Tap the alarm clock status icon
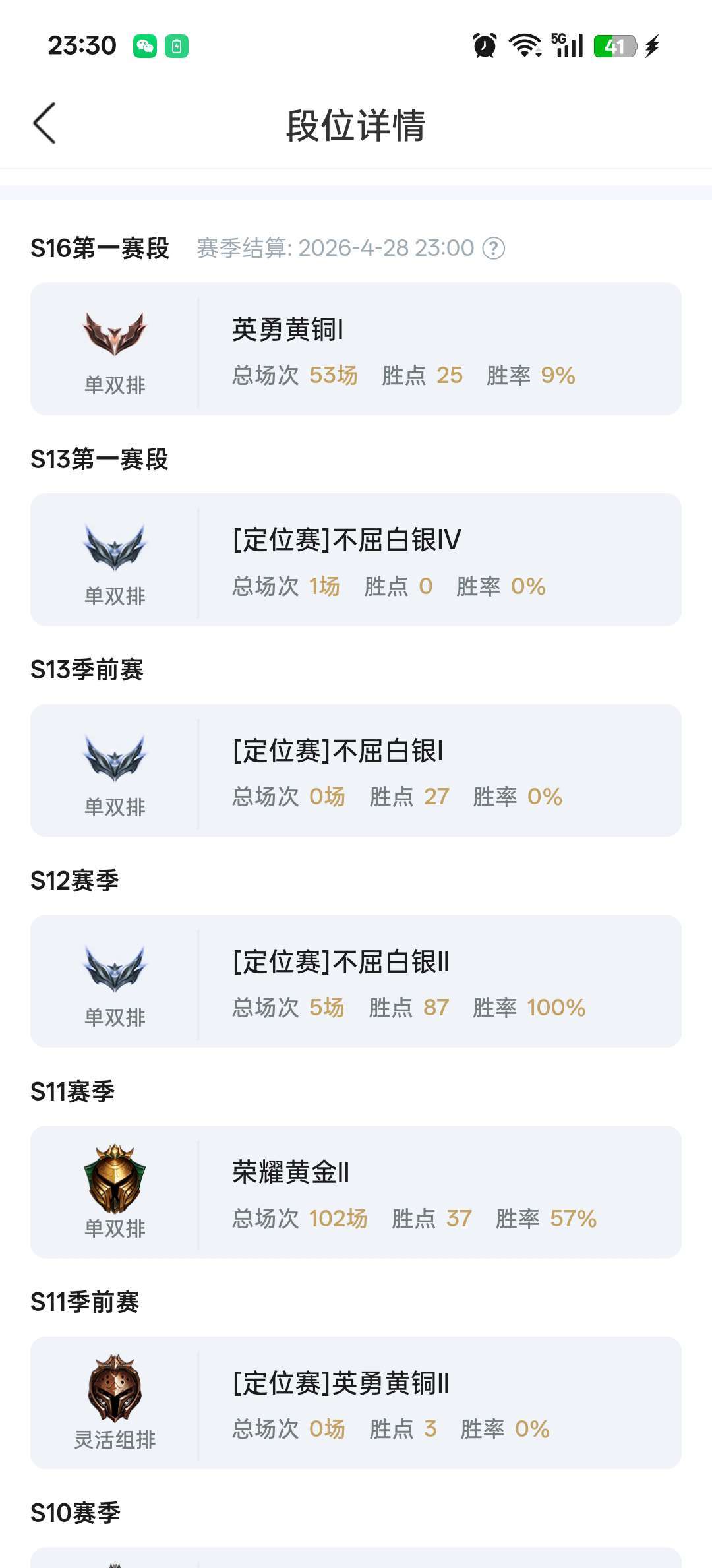This screenshot has width=712, height=1568. [x=483, y=45]
